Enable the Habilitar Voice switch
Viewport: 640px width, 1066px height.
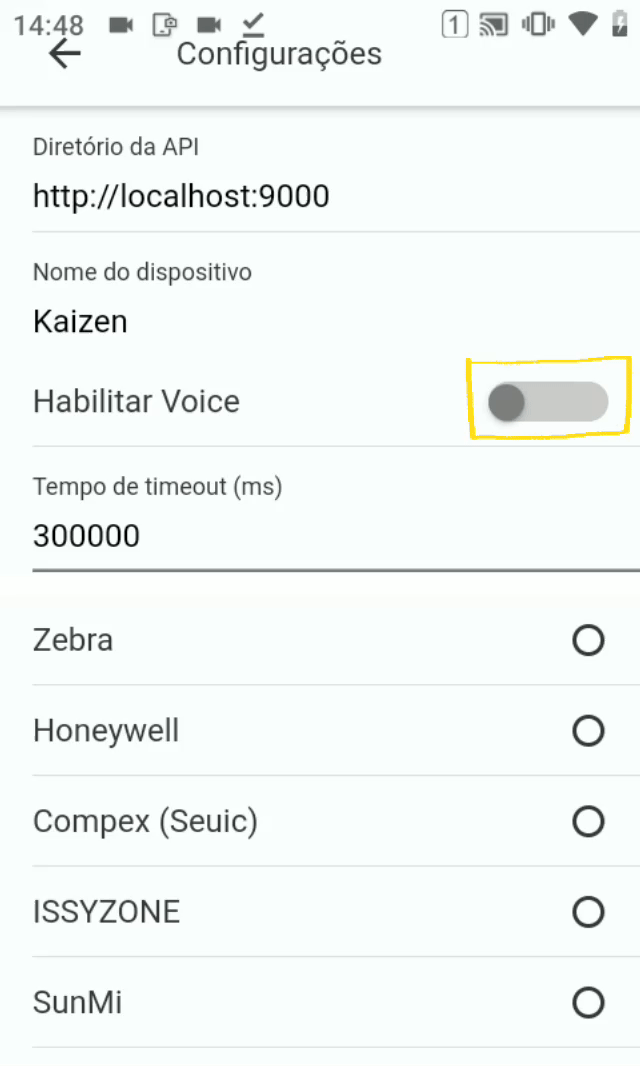click(548, 401)
